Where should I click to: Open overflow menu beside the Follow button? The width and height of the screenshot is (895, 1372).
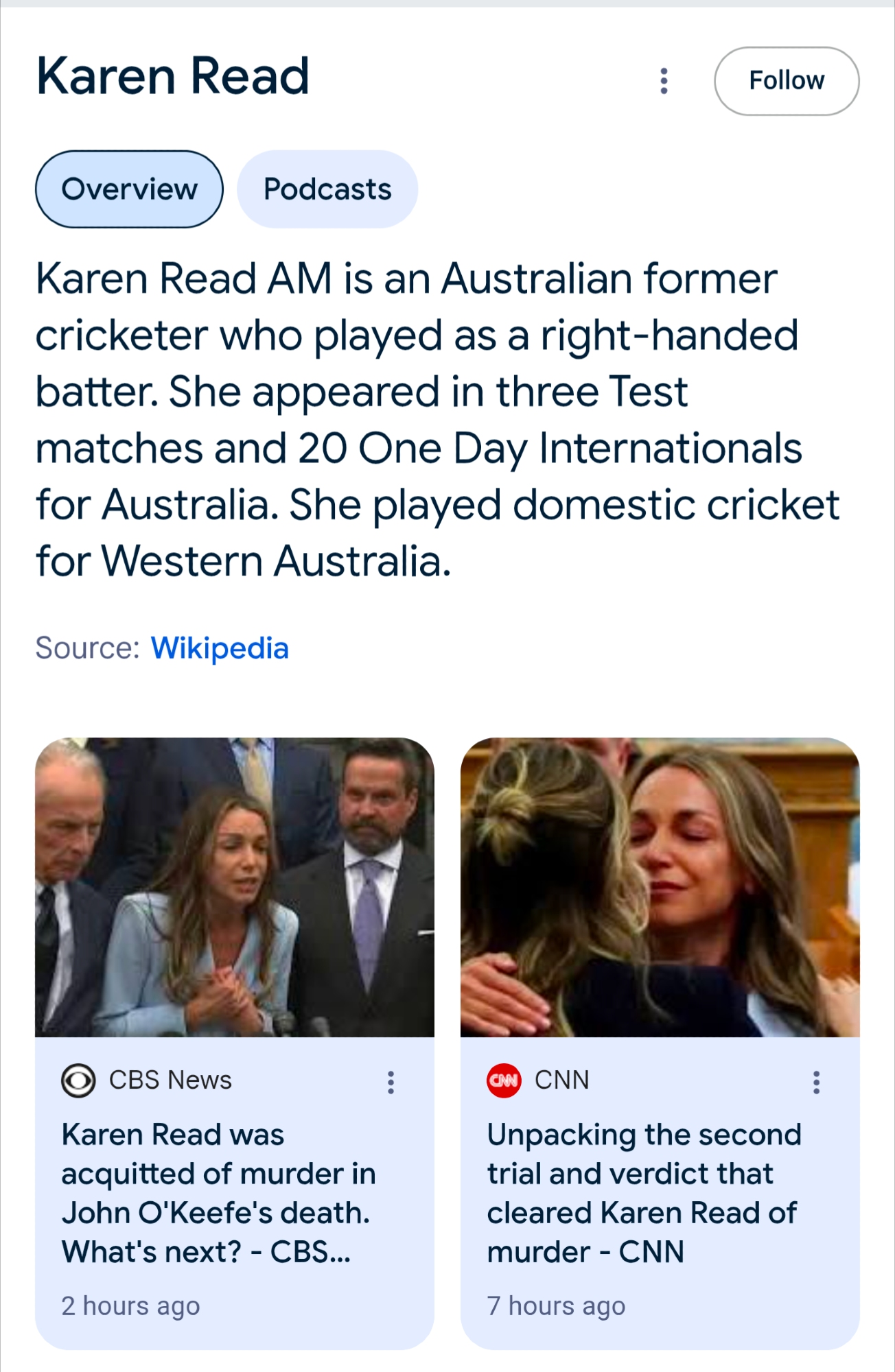[663, 81]
